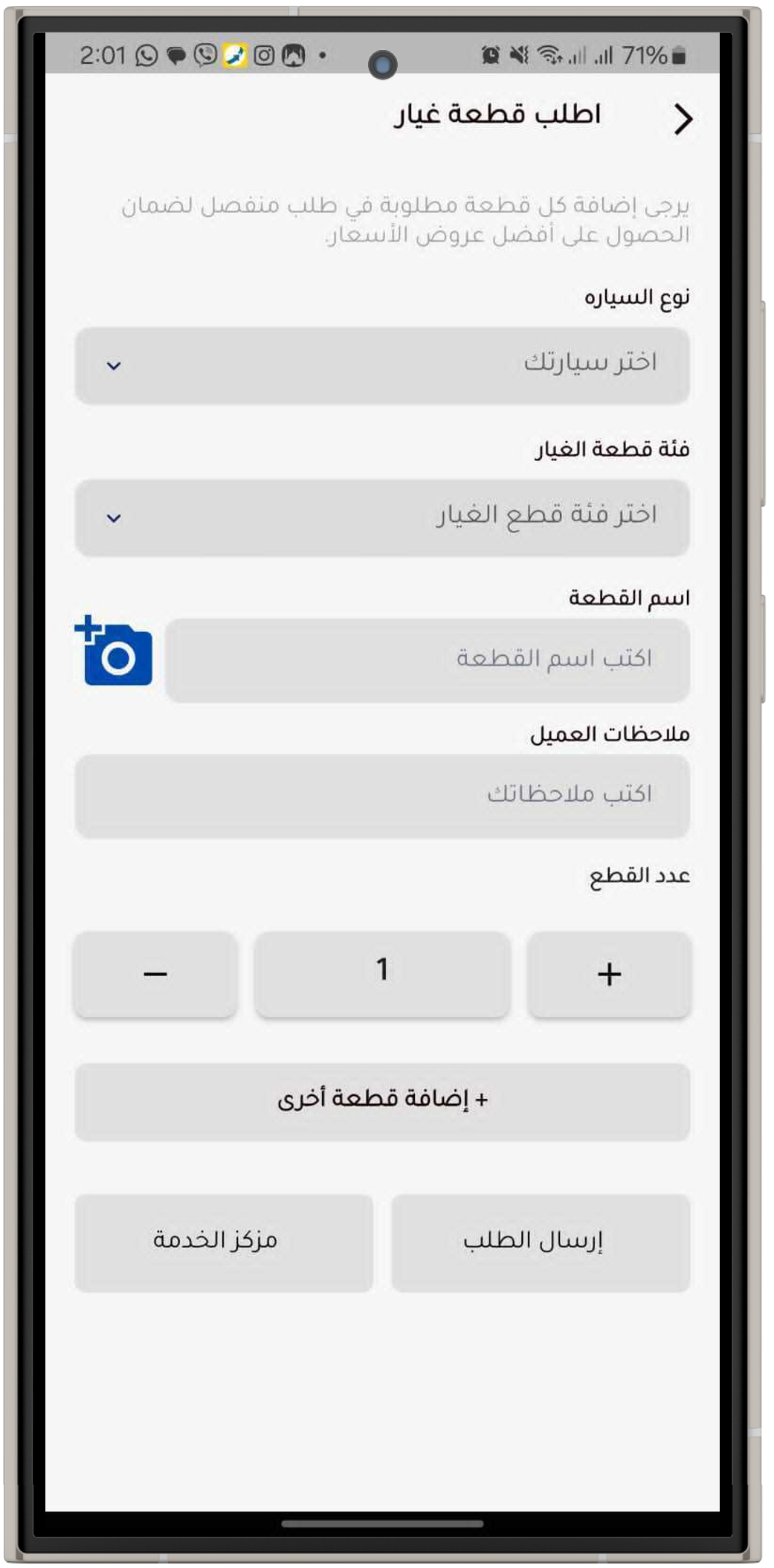774x1568 pixels.
Task: Focus the part name text field
Action: click(x=428, y=659)
